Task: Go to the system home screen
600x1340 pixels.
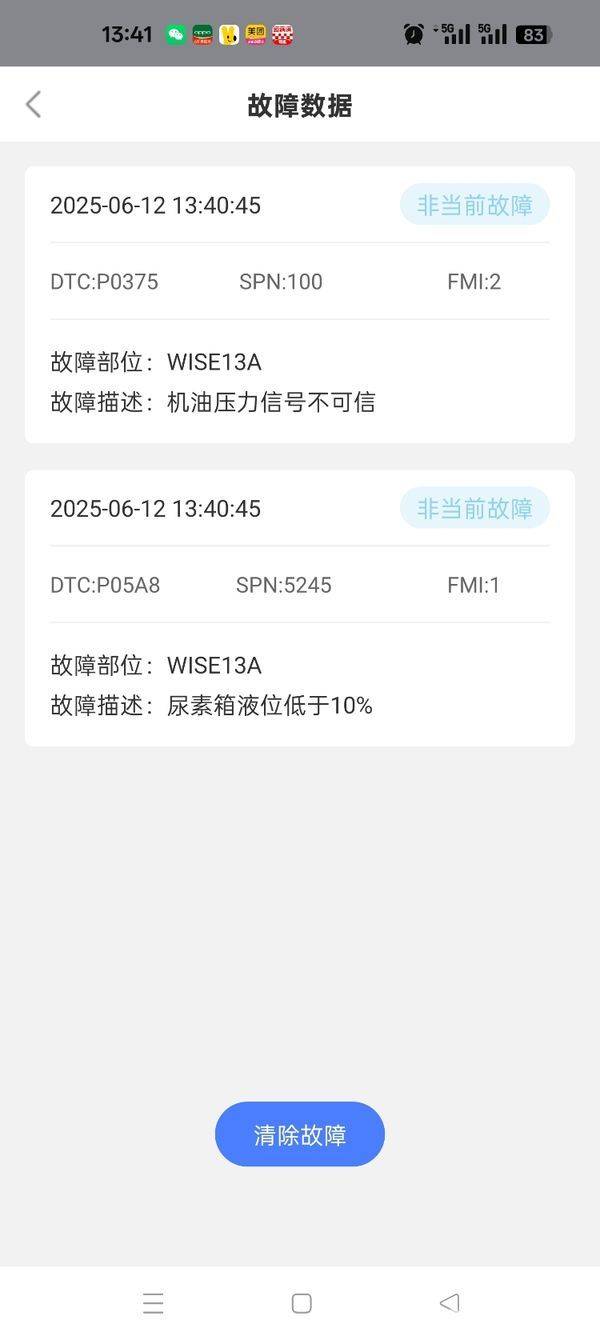Action: coord(301,1303)
